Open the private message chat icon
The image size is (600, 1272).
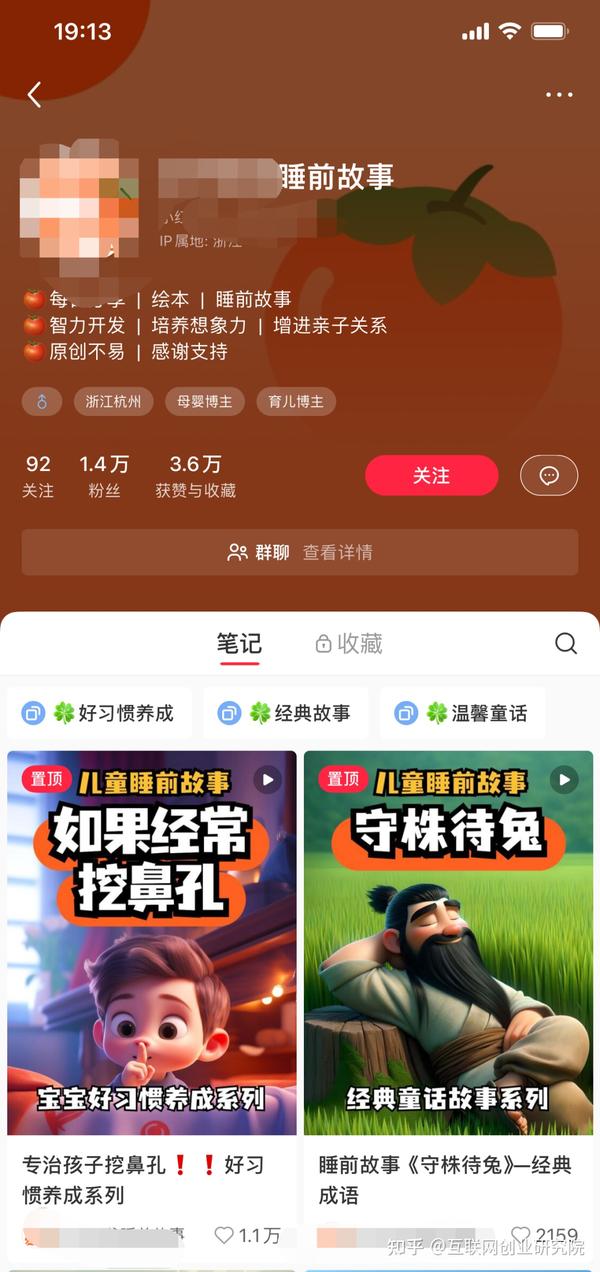tap(549, 476)
